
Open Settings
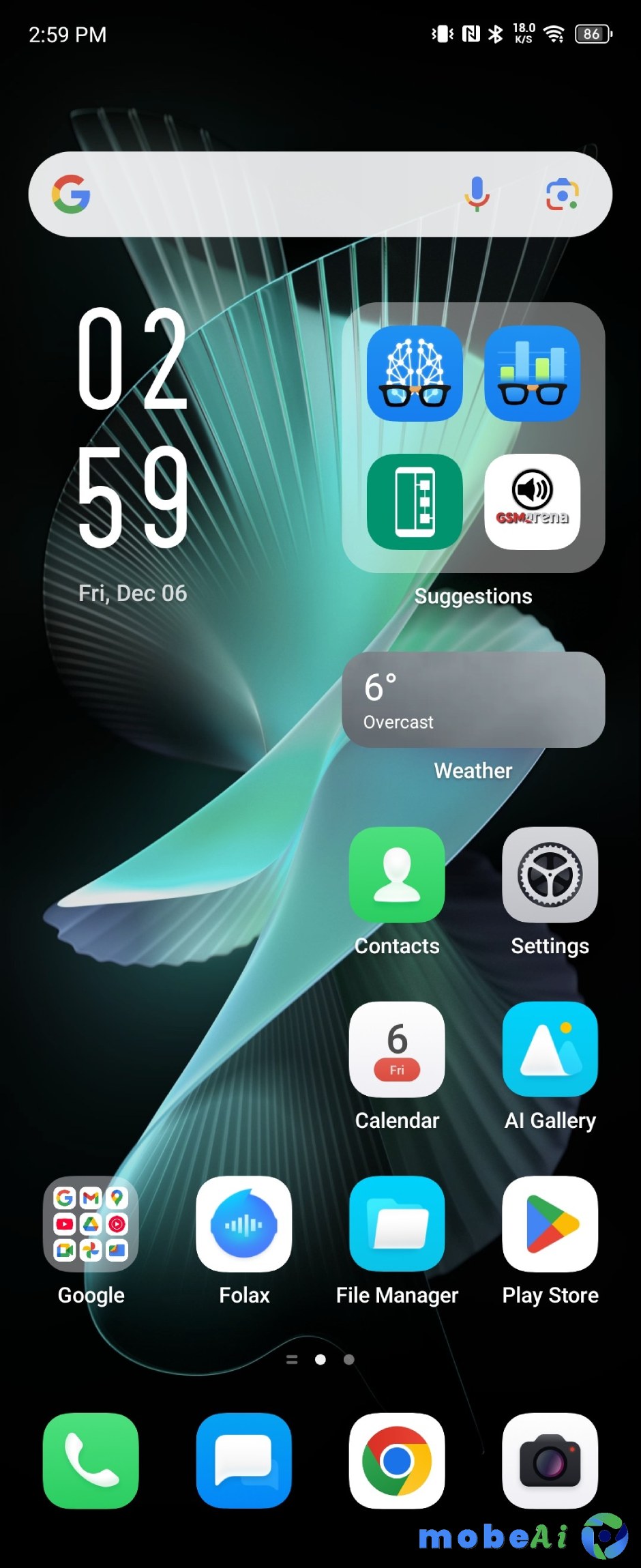(550, 875)
